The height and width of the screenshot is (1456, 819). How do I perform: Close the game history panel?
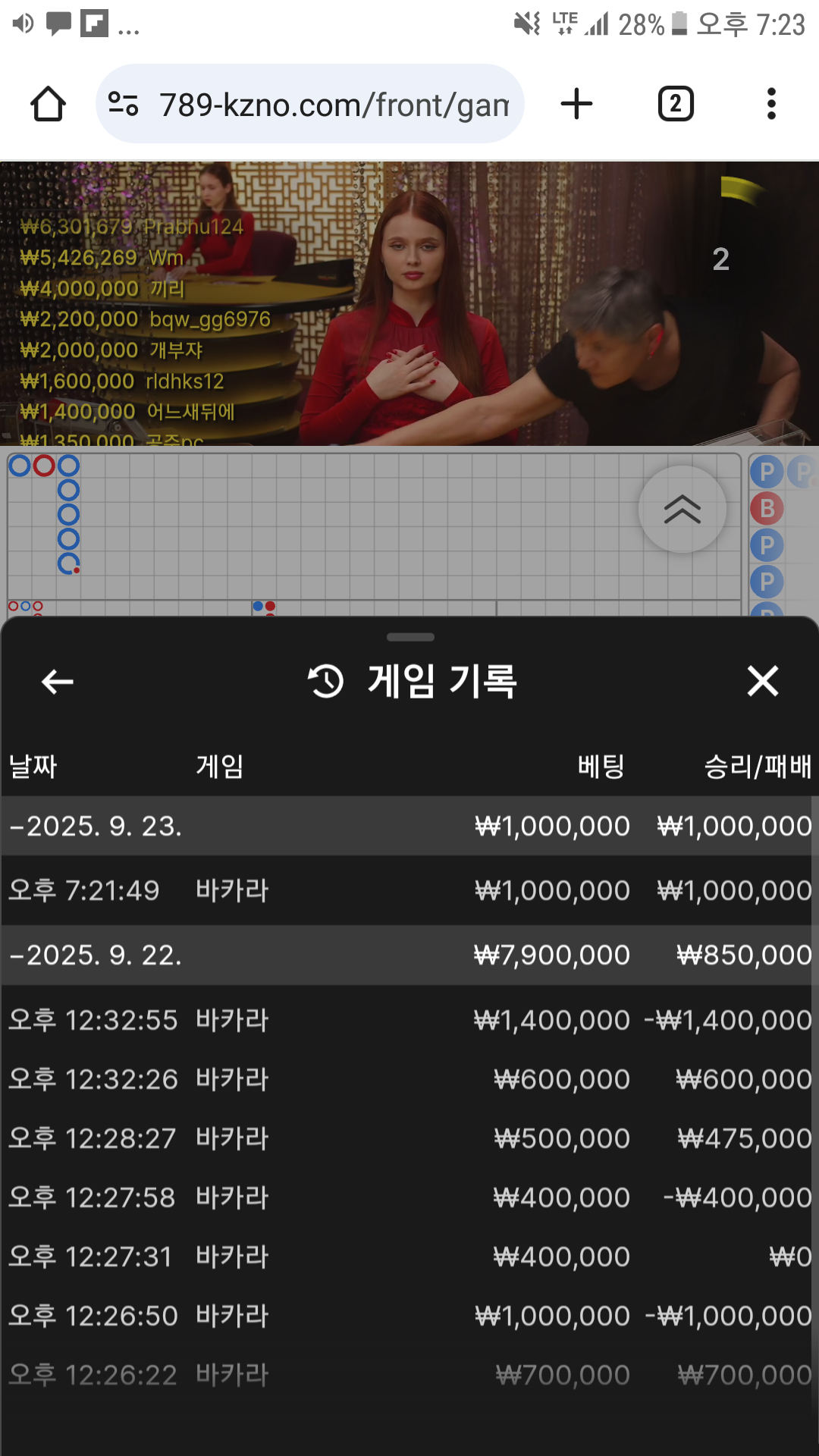coord(762,681)
